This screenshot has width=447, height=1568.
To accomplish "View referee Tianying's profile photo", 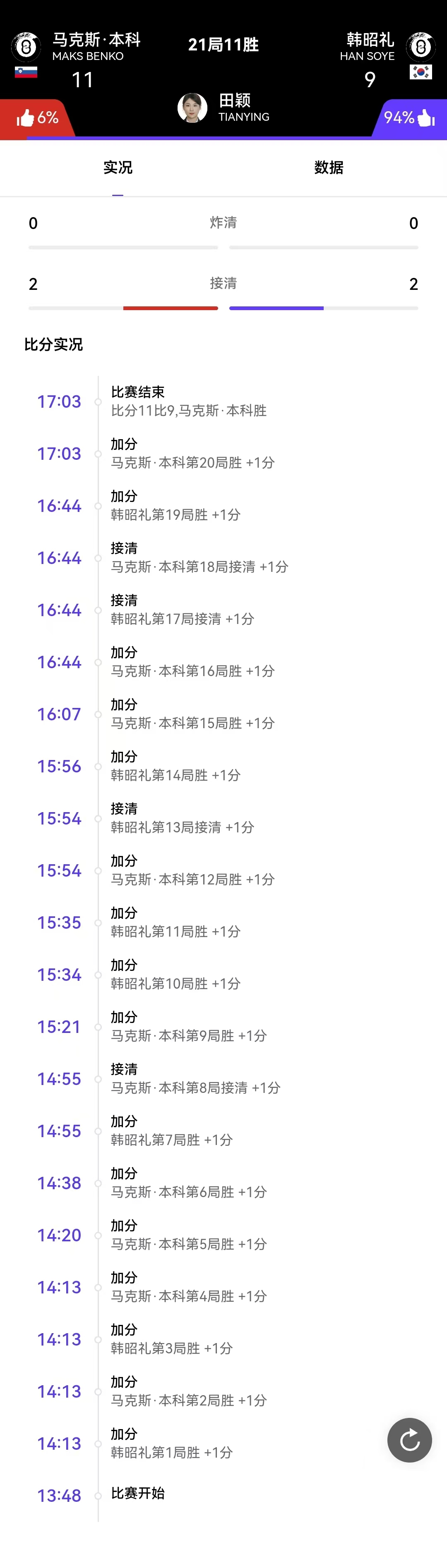I will click(192, 108).
